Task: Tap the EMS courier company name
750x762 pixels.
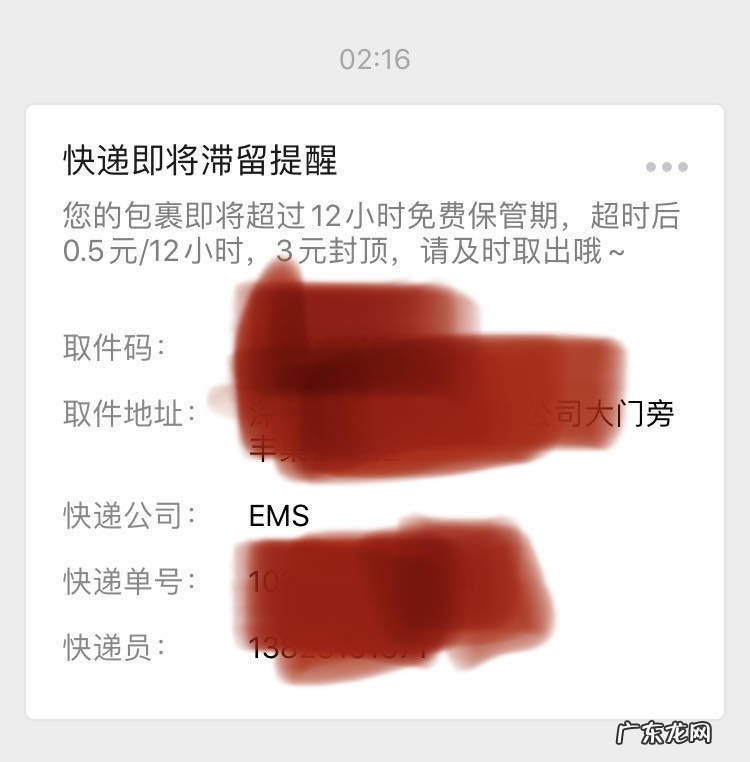Action: click(x=280, y=515)
